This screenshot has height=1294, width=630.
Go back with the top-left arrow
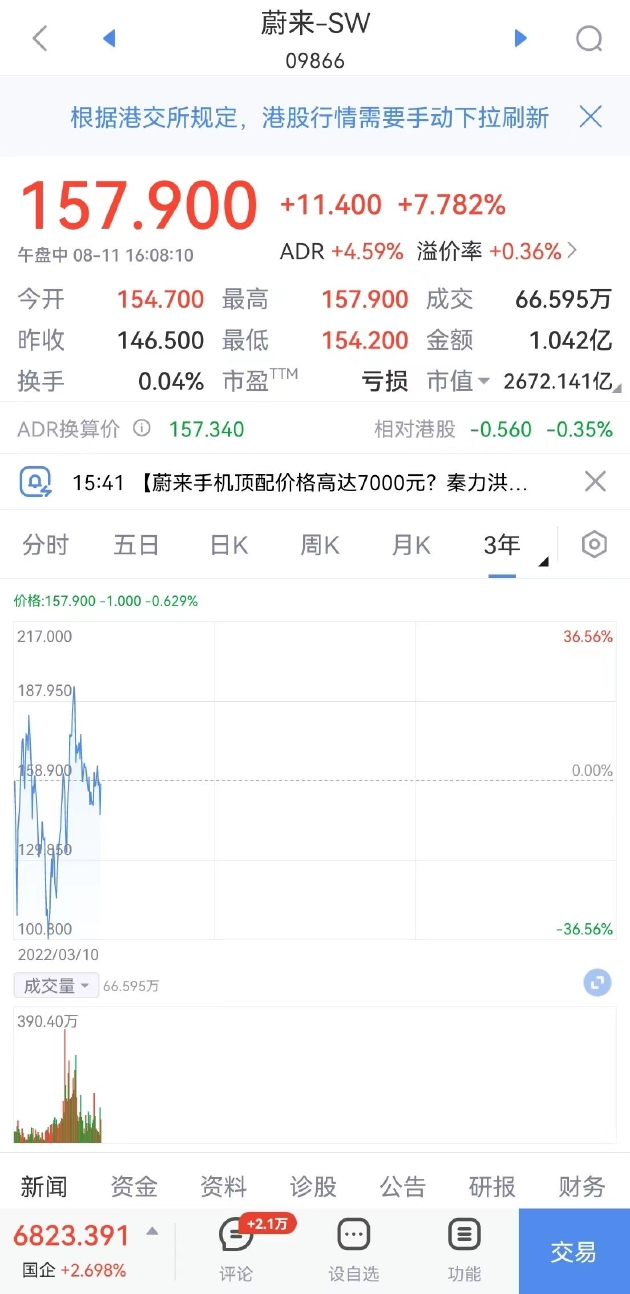(40, 39)
